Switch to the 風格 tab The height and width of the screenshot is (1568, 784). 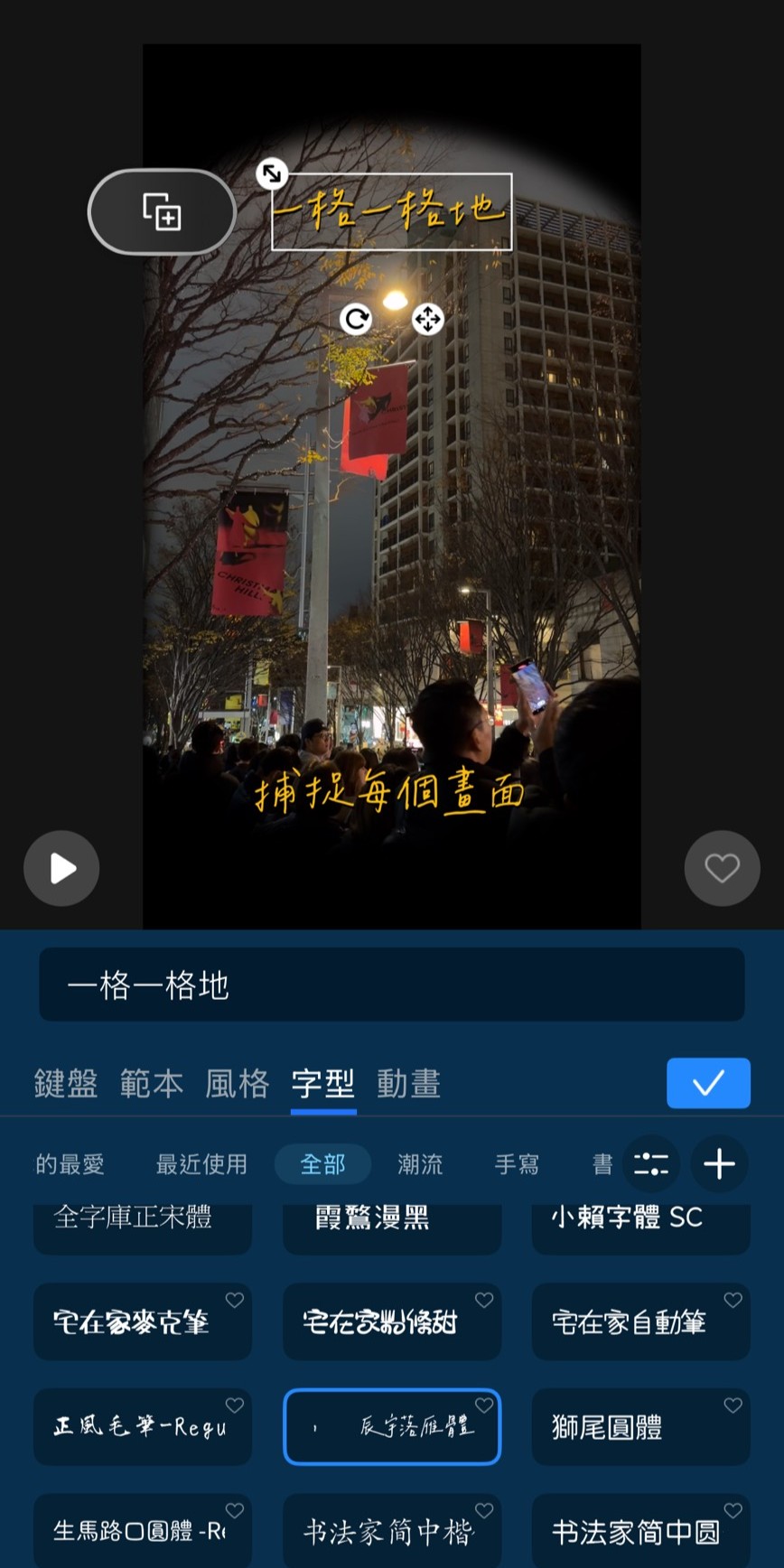[237, 1083]
